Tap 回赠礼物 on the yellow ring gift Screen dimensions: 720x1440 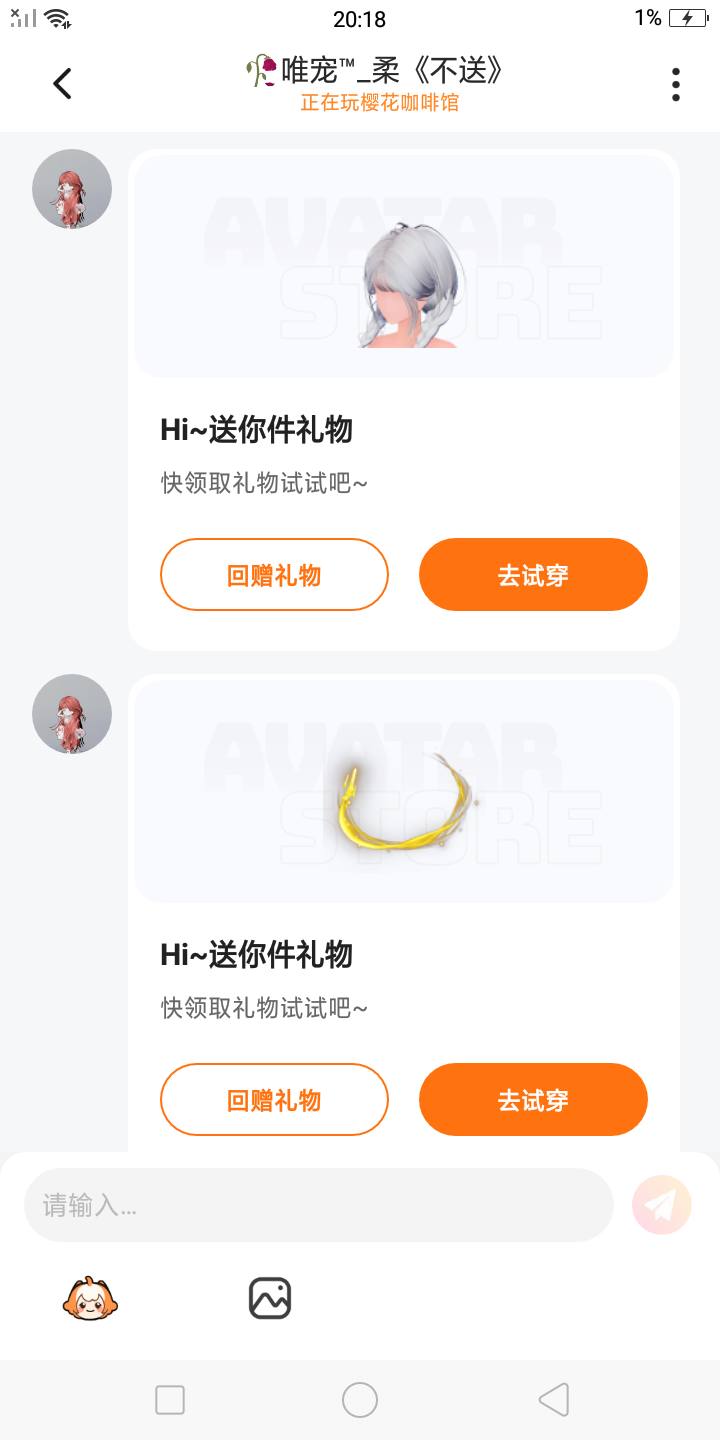tap(274, 1100)
